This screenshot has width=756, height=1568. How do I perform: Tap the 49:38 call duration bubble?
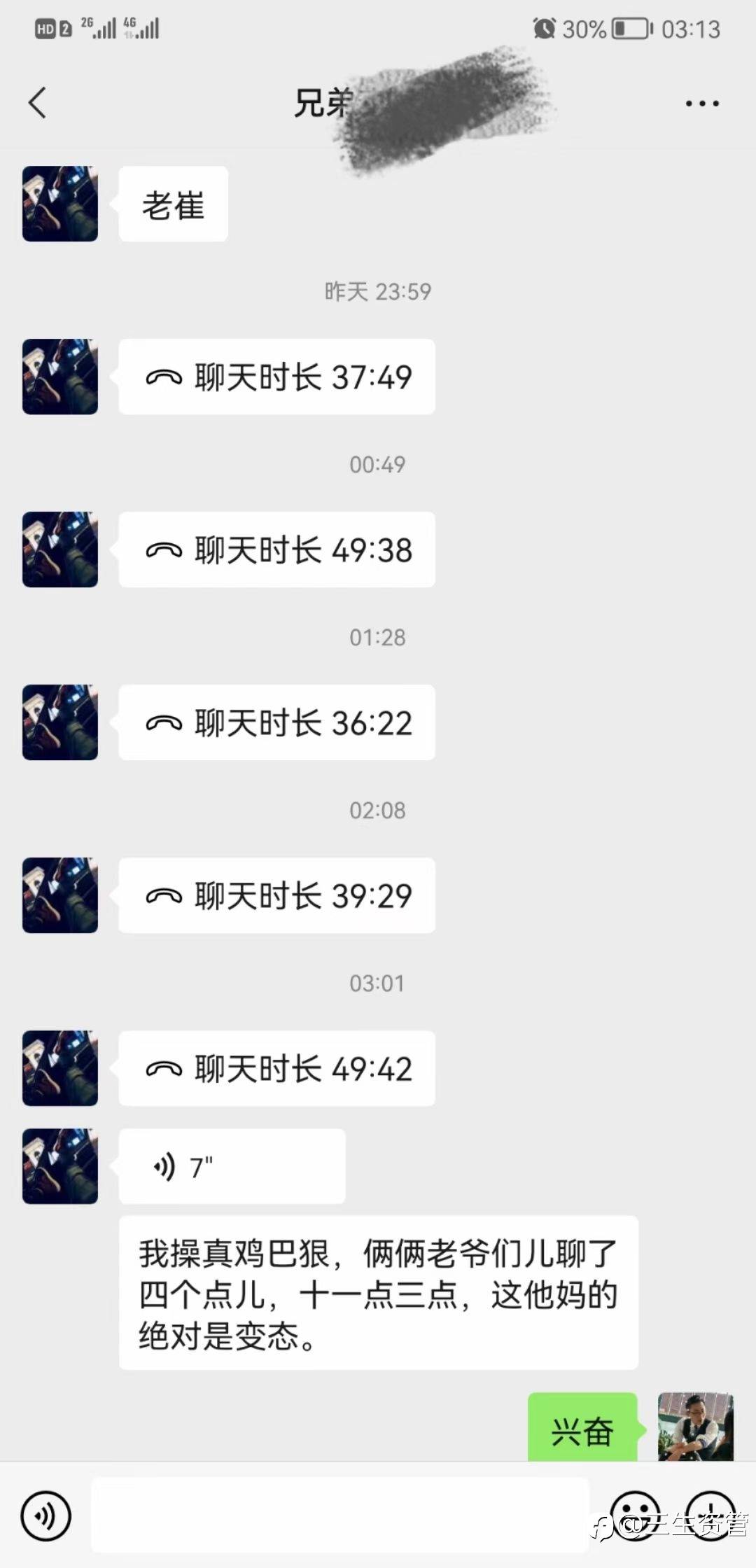(x=276, y=550)
